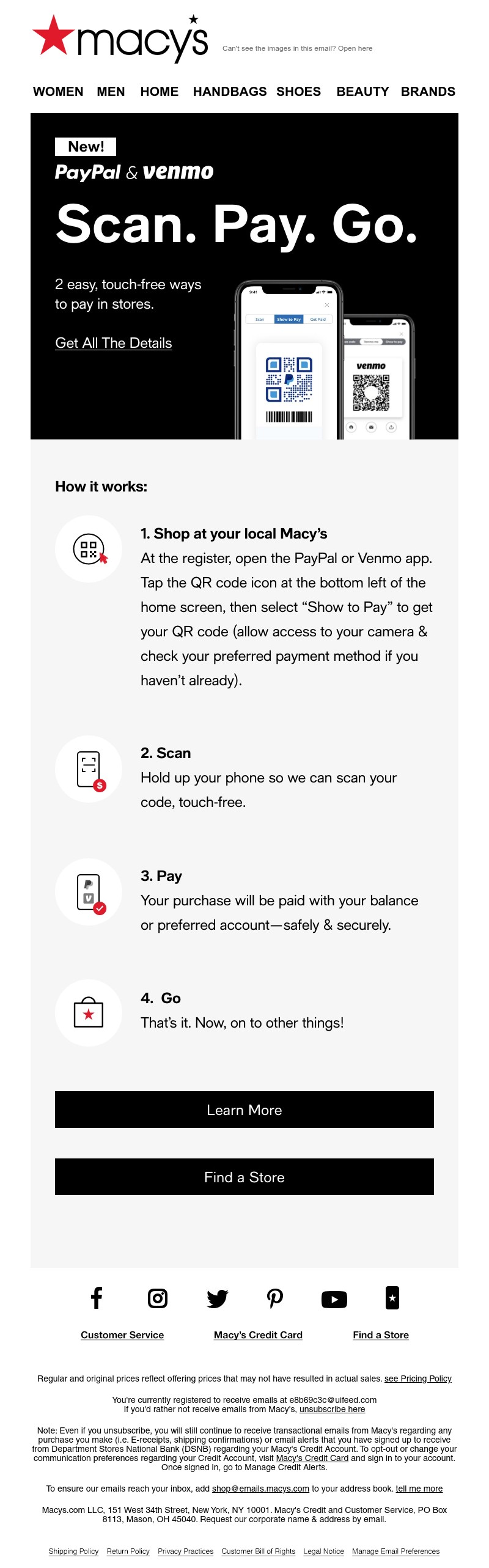
Task: Open the YouTube icon
Action: pos(334,1299)
